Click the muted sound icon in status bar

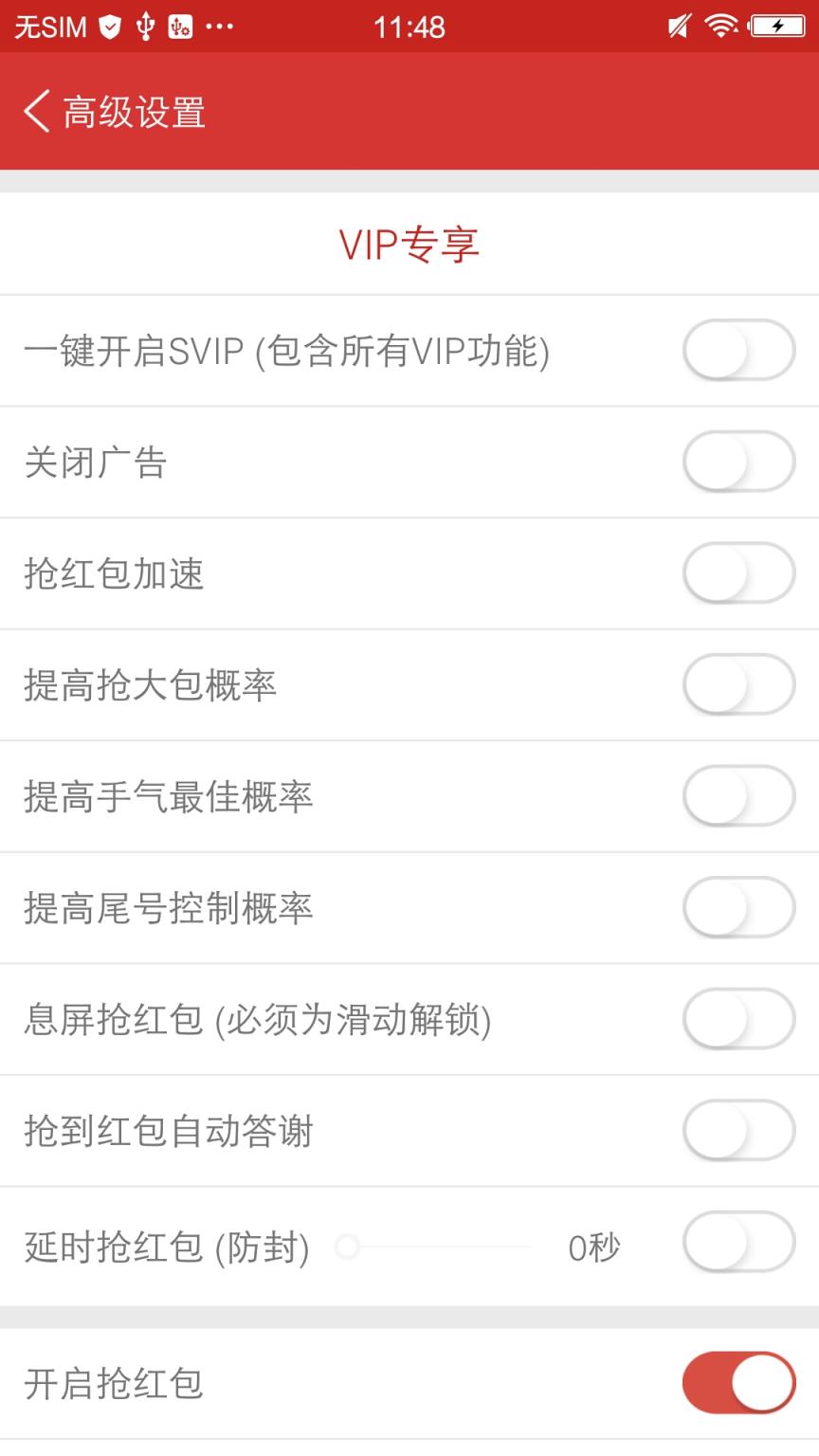(x=679, y=27)
